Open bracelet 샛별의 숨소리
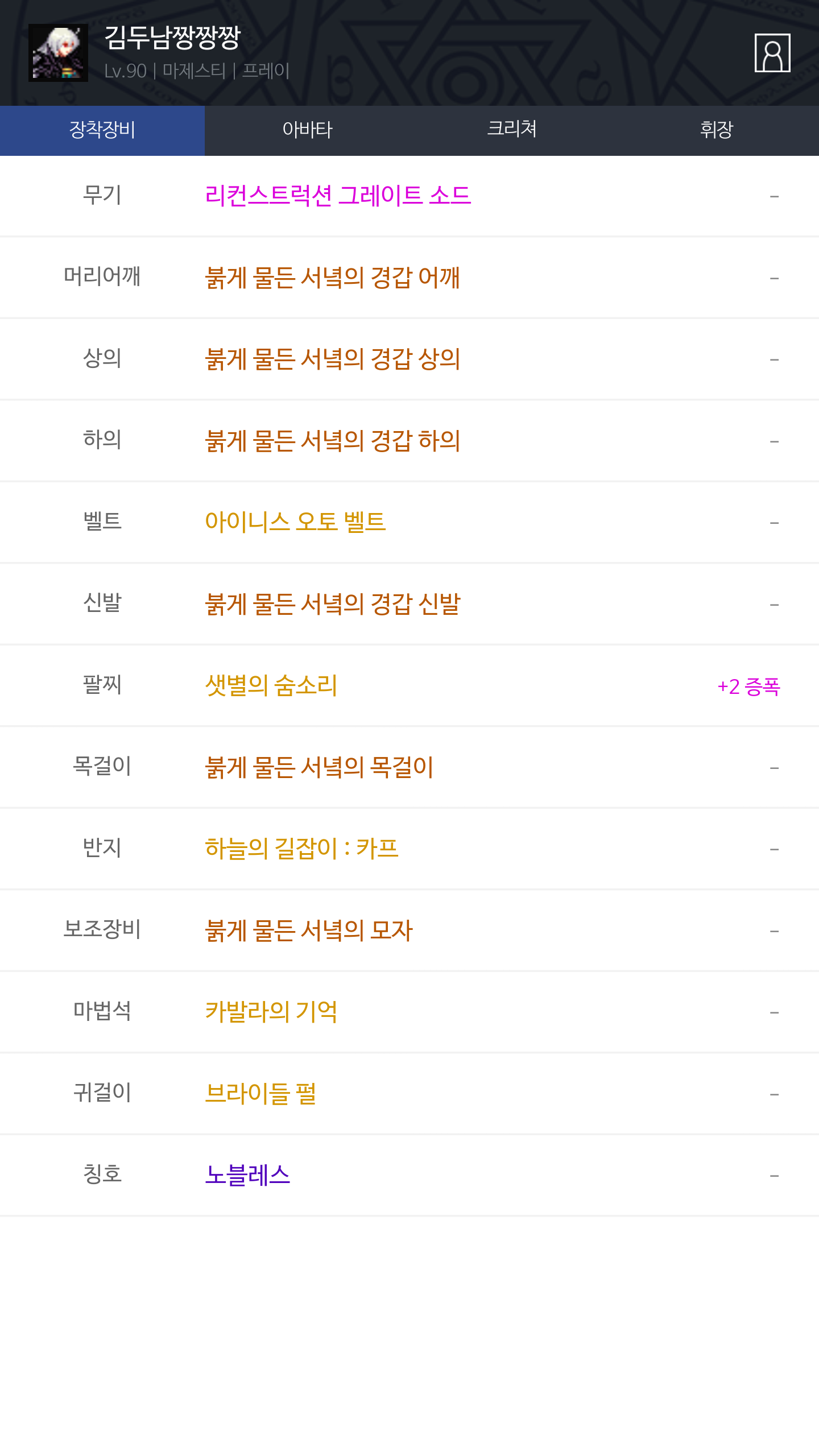 409,685
